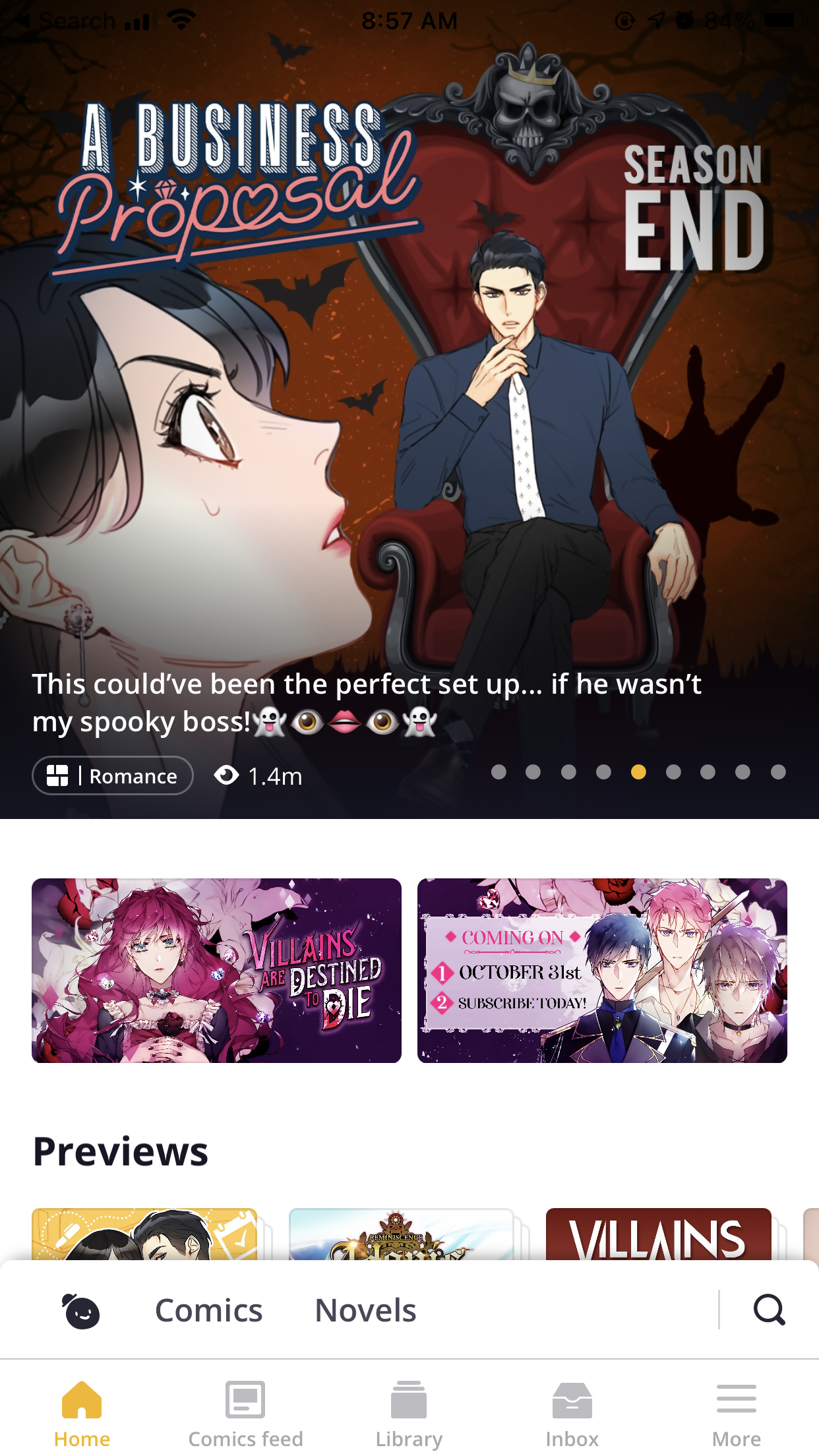
Task: Switch to the Comics section
Action: point(208,1310)
